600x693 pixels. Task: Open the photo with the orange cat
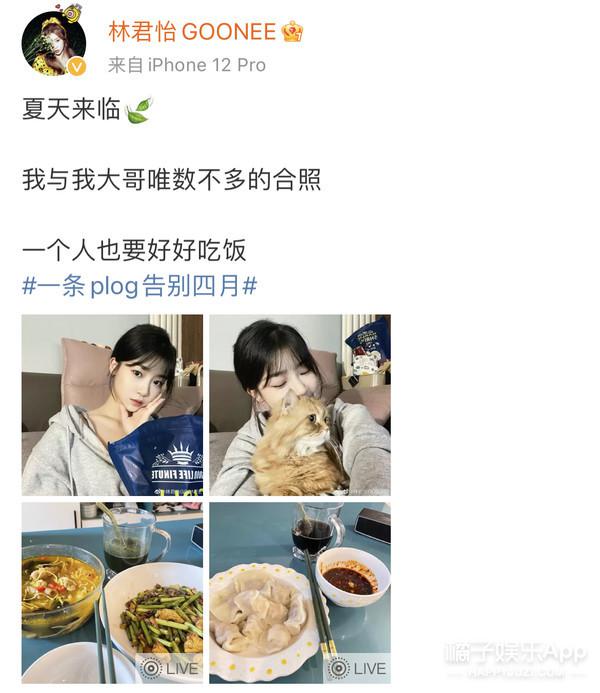coord(299,405)
